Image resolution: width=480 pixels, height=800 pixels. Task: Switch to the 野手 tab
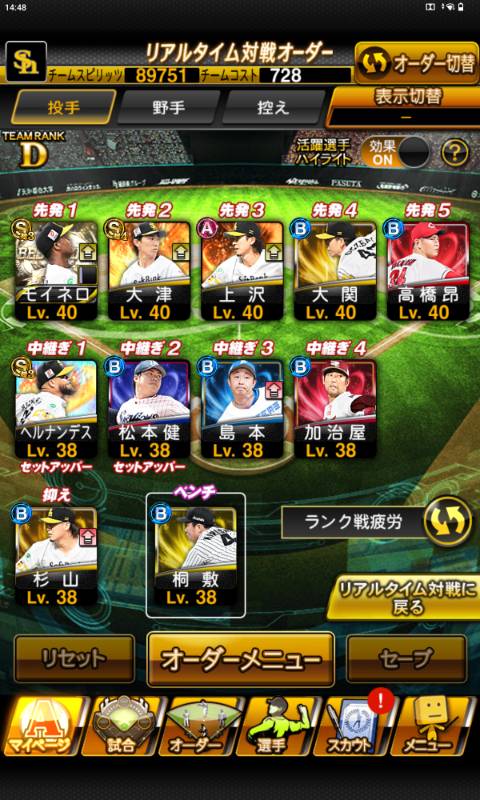click(168, 108)
